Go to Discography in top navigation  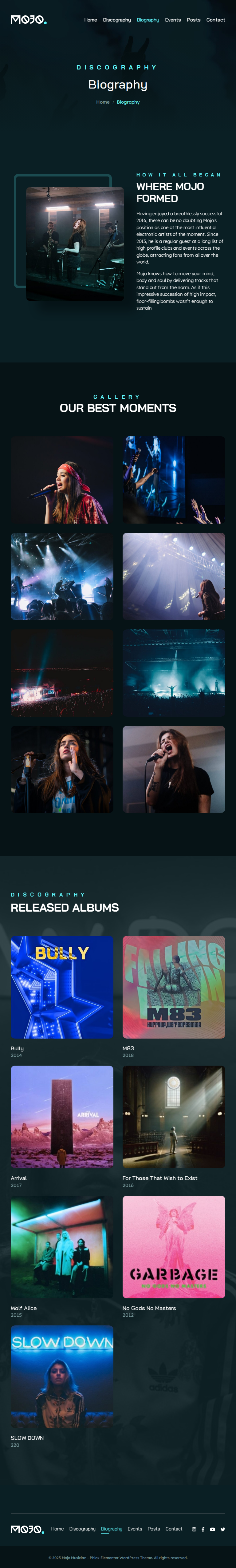pos(117,20)
